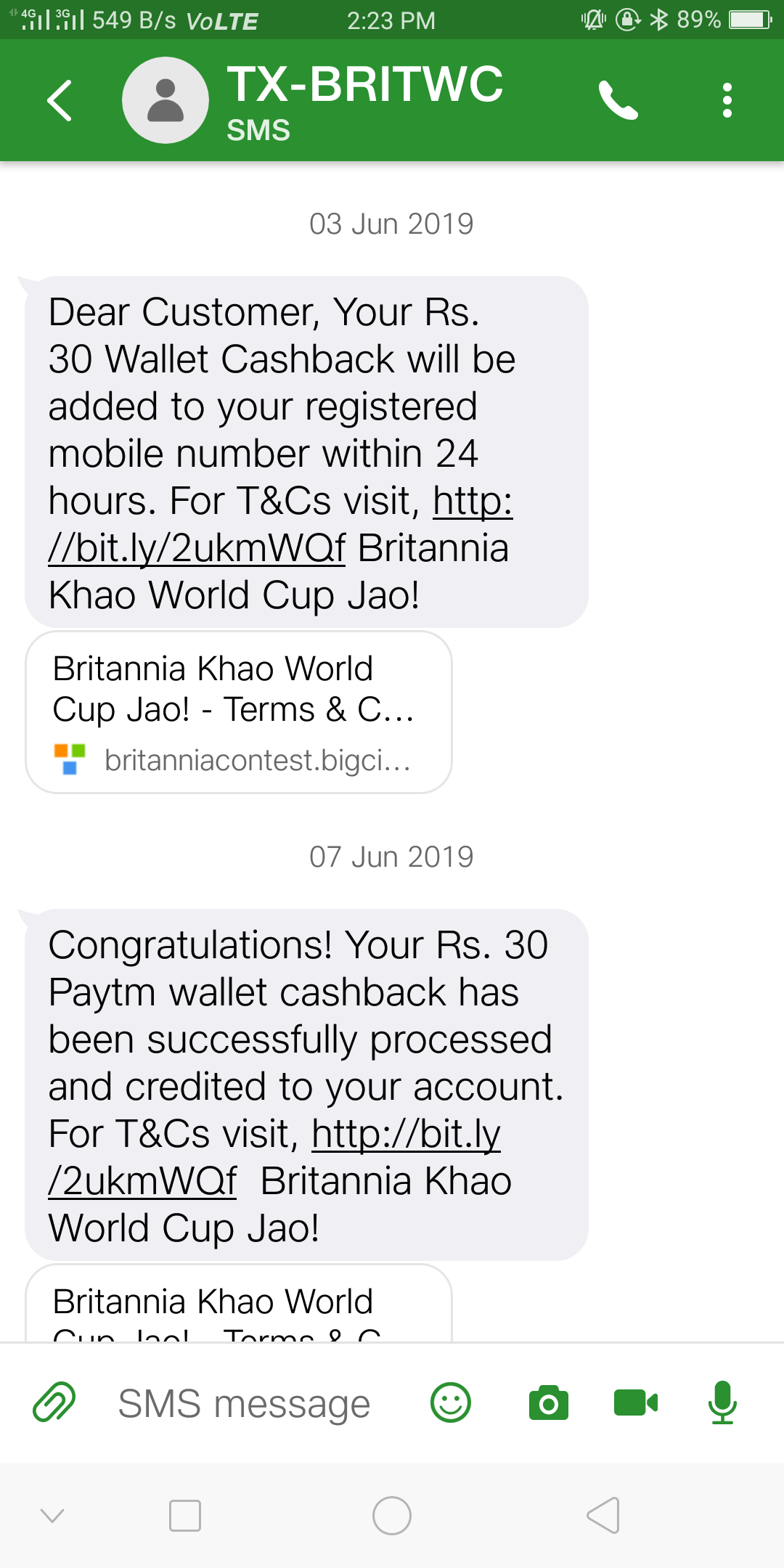The image size is (784, 1568).
Task: Open the emoji picker
Action: 451,1402
